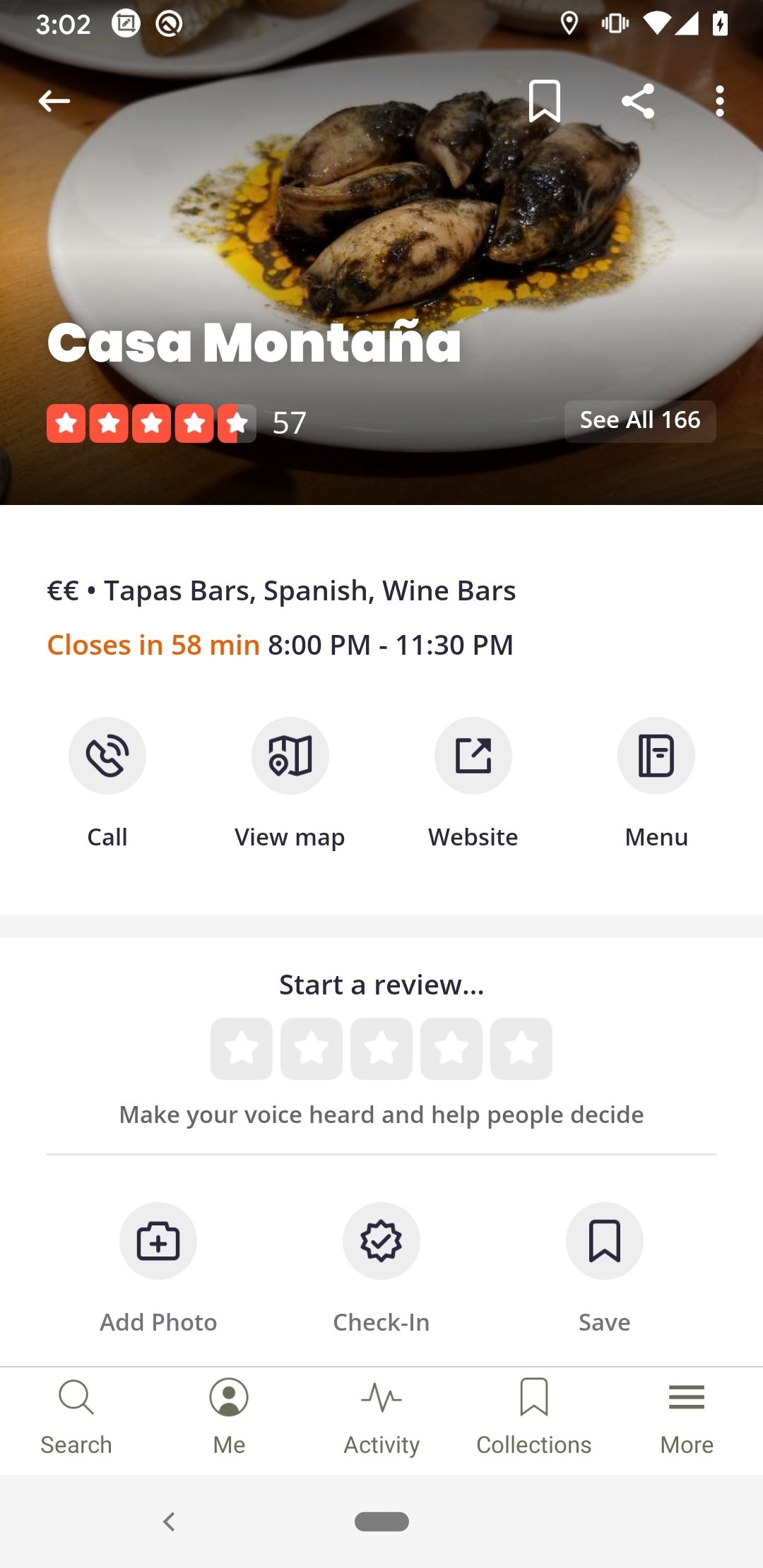Go back using the top arrow
Image resolution: width=763 pixels, height=1568 pixels.
(54, 101)
